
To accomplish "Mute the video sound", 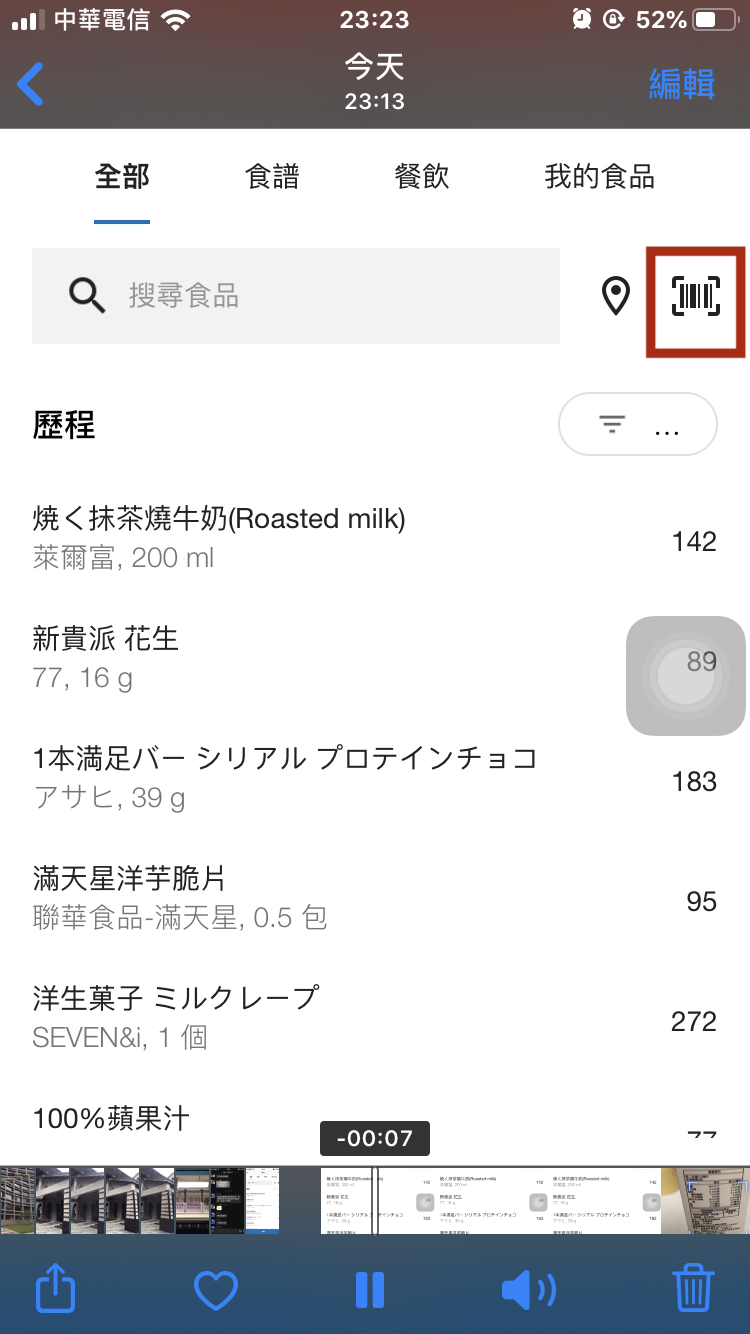I will tap(528, 1291).
